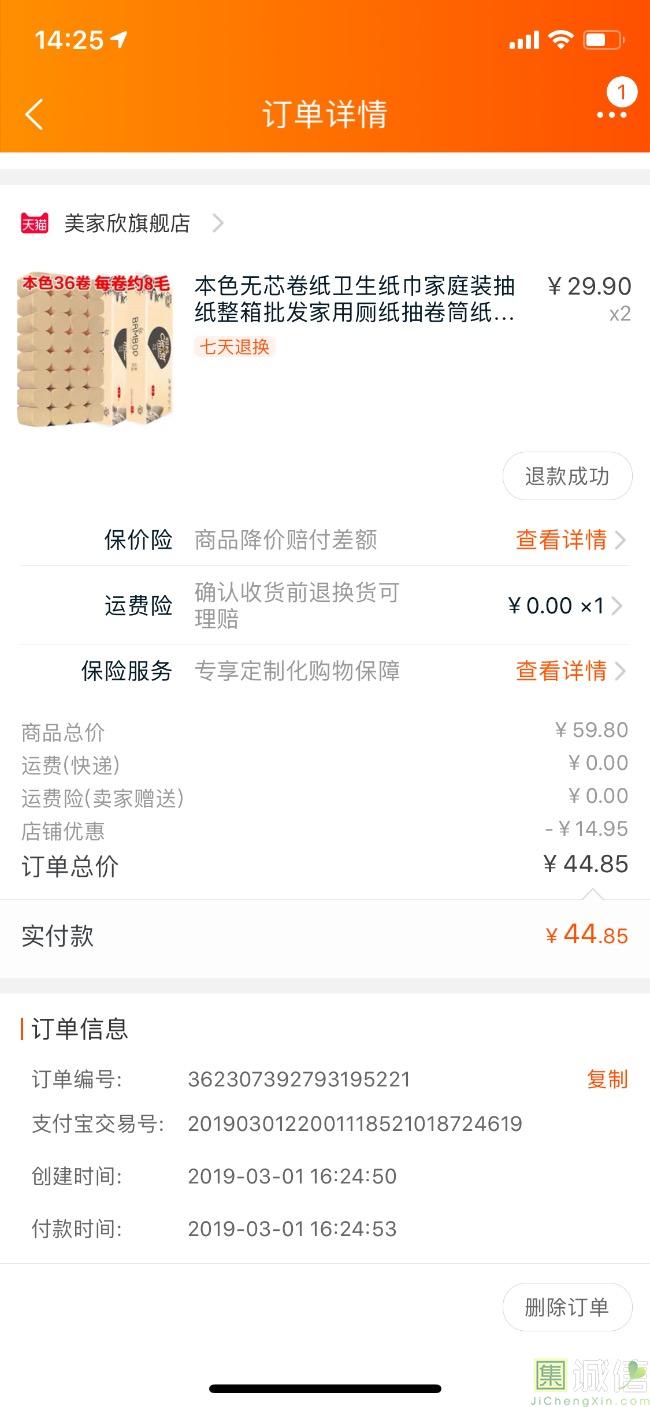This screenshot has height=1407, width=650.
Task: View 保险服务 insurance service details
Action: coord(570,671)
